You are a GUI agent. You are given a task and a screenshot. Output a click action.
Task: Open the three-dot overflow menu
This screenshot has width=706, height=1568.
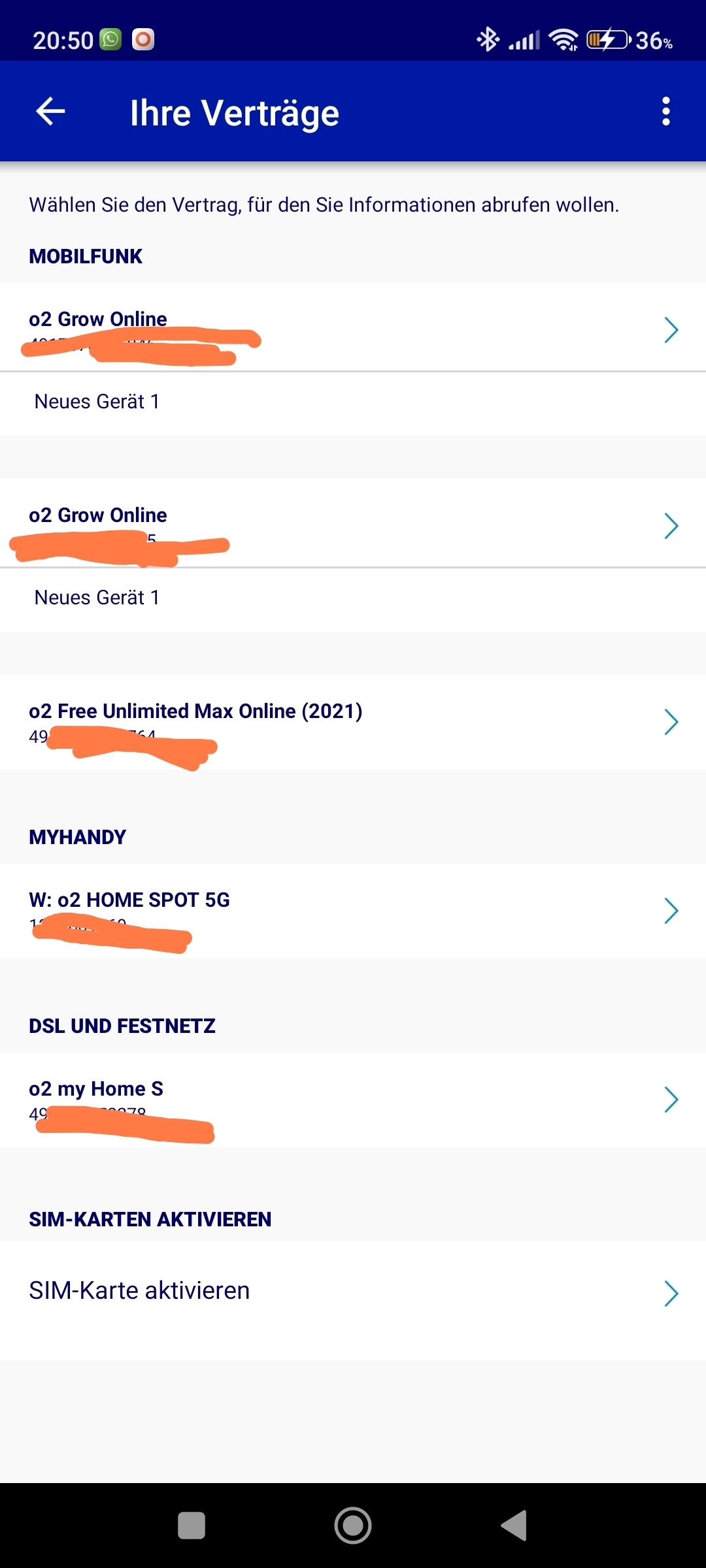click(665, 112)
